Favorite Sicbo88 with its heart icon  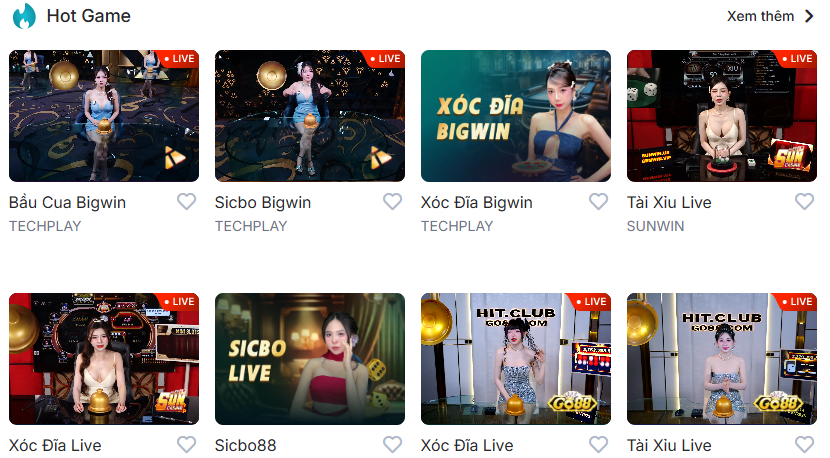click(393, 445)
